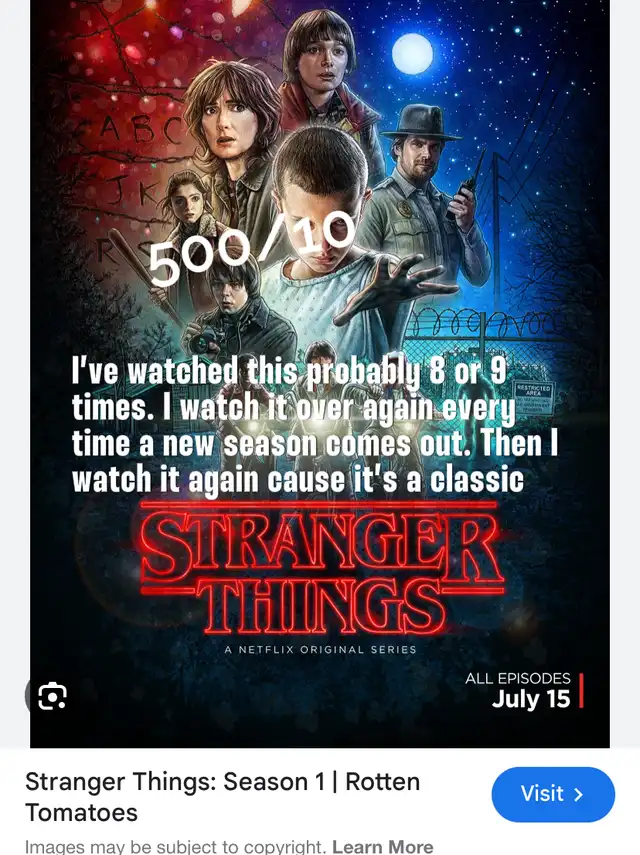Screen dimensions: 640x855
Task: Open the Stranger Things: Season 1 Rotten Tomatoes title
Action: pyautogui.click(x=222, y=796)
